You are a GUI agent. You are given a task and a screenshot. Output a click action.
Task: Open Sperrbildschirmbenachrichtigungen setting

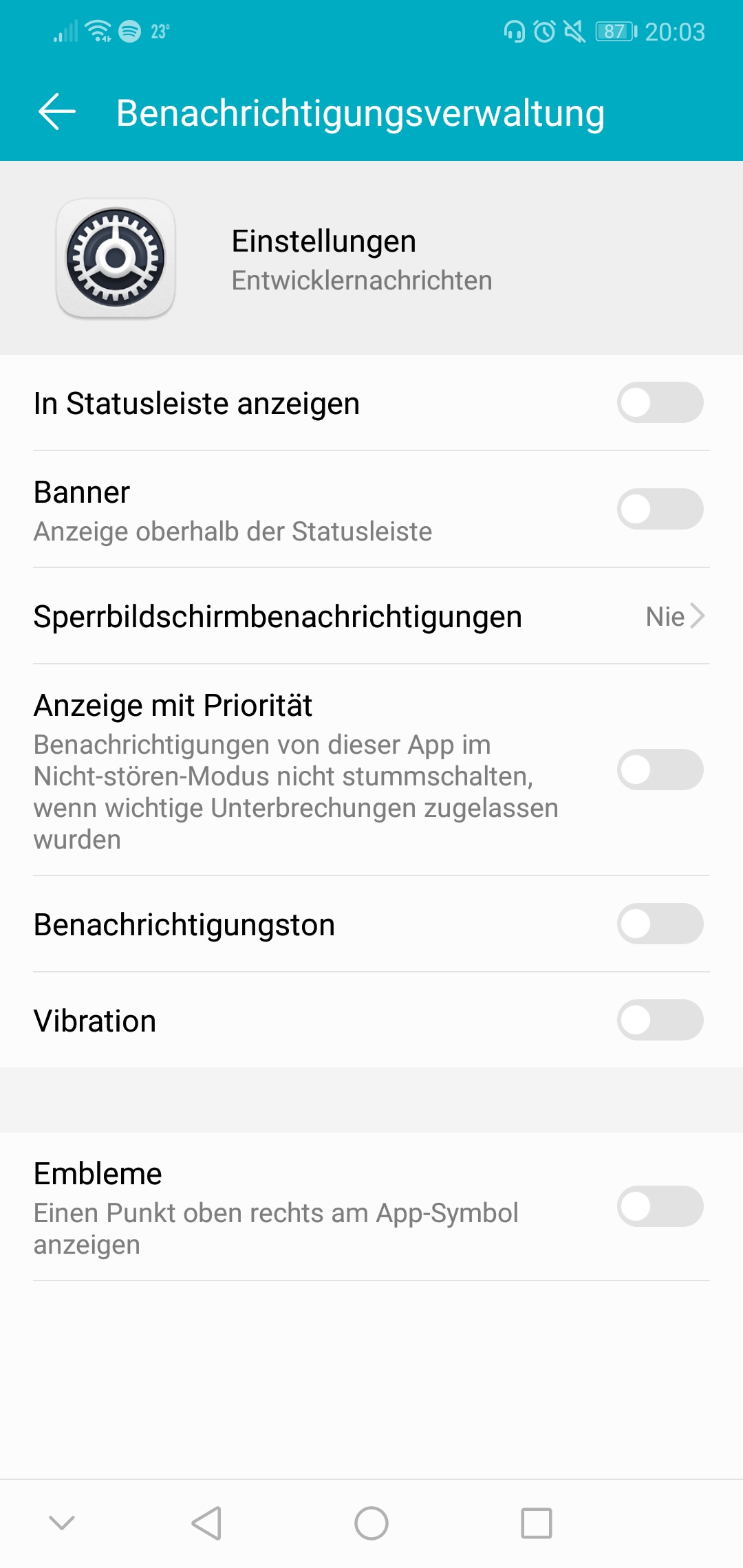tap(371, 616)
